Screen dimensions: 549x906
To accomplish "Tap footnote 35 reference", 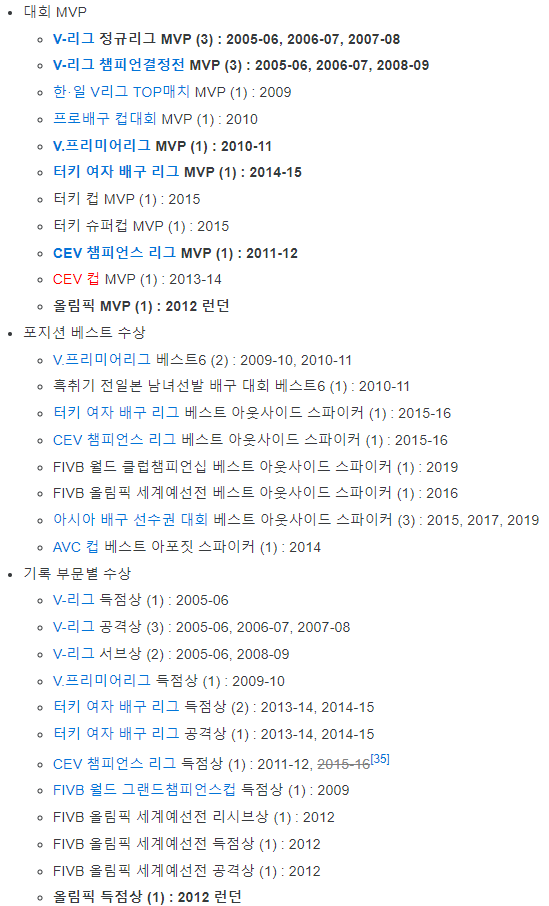I will tap(380, 759).
